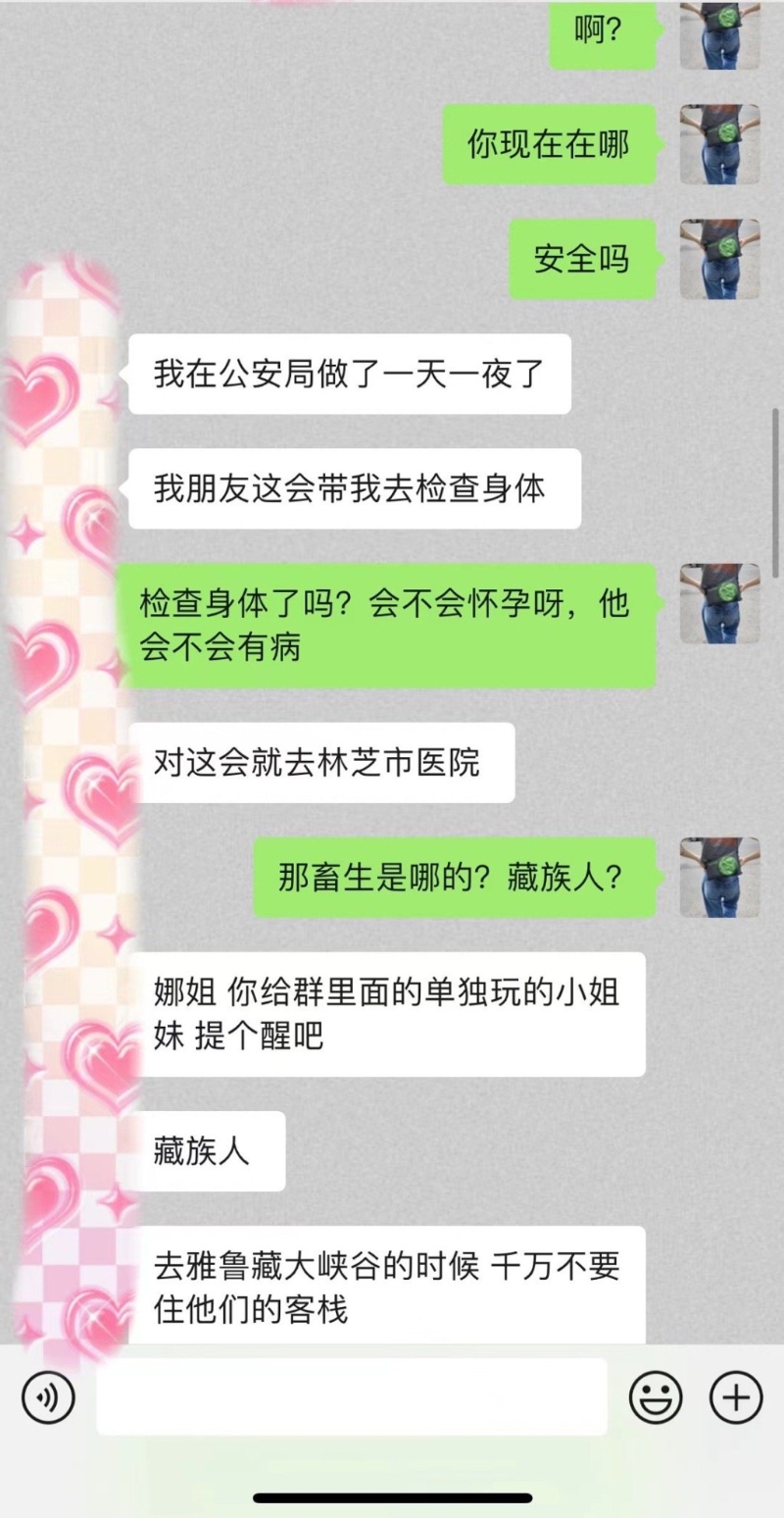Select the 去雅鲁藏大峡谷 warning message
784x1518 pixels.
point(392,1283)
